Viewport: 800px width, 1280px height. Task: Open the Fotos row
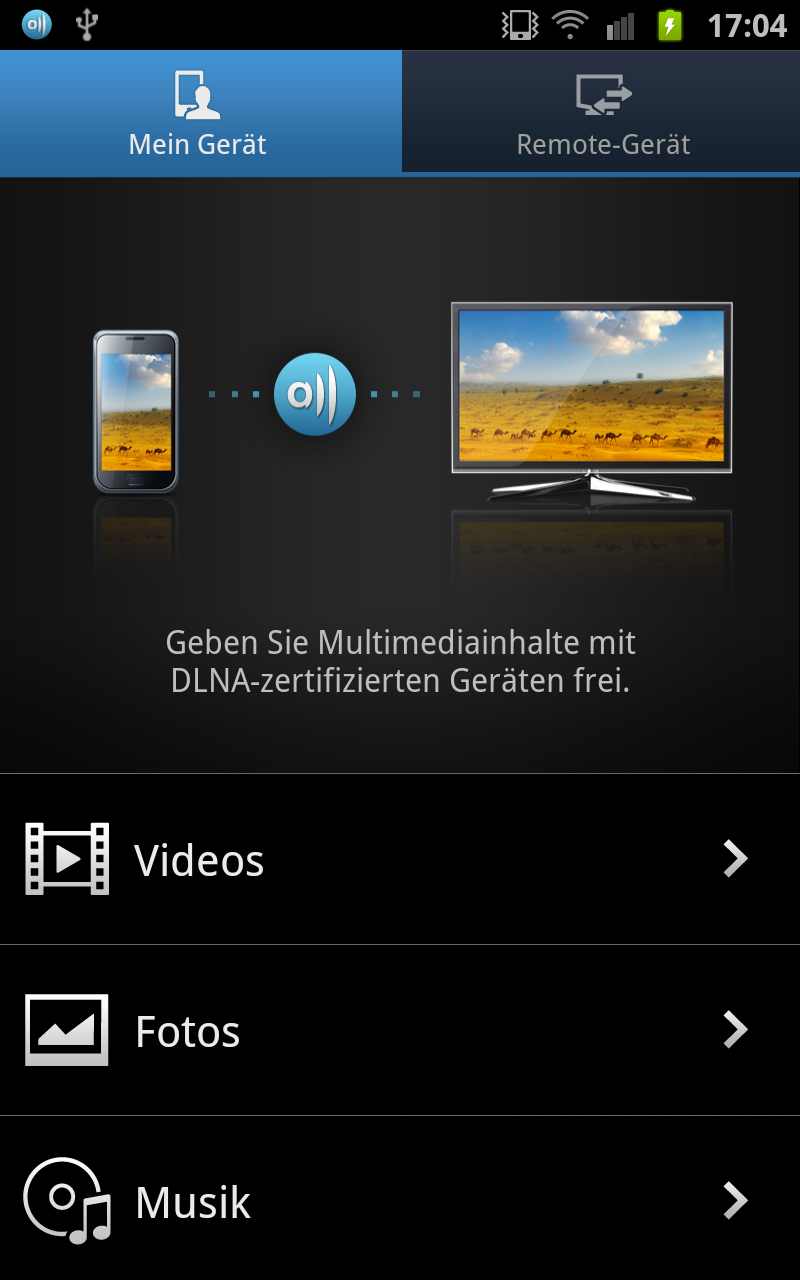point(399,1030)
